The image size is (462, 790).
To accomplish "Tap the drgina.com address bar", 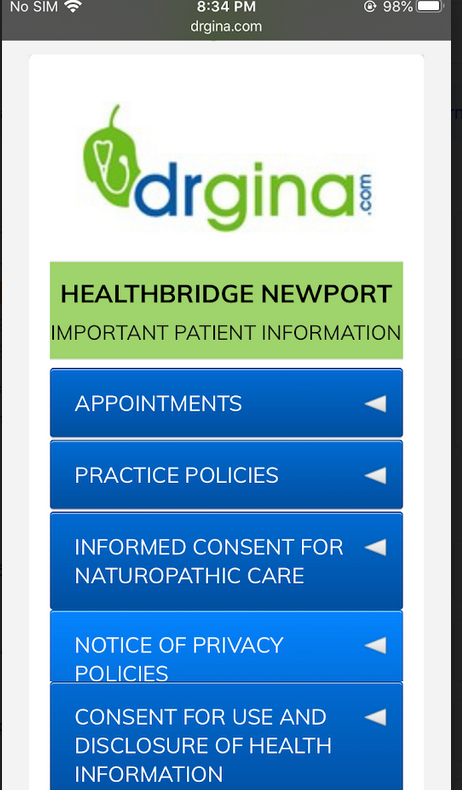I will 226,26.
